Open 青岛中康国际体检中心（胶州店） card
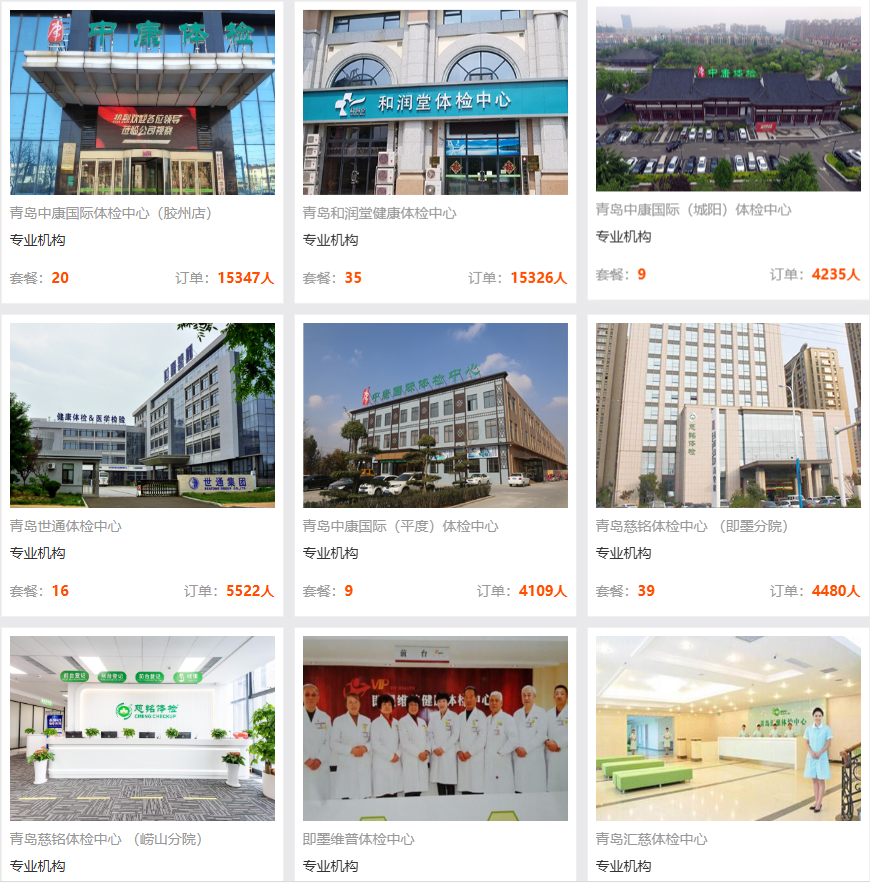 tap(142, 103)
